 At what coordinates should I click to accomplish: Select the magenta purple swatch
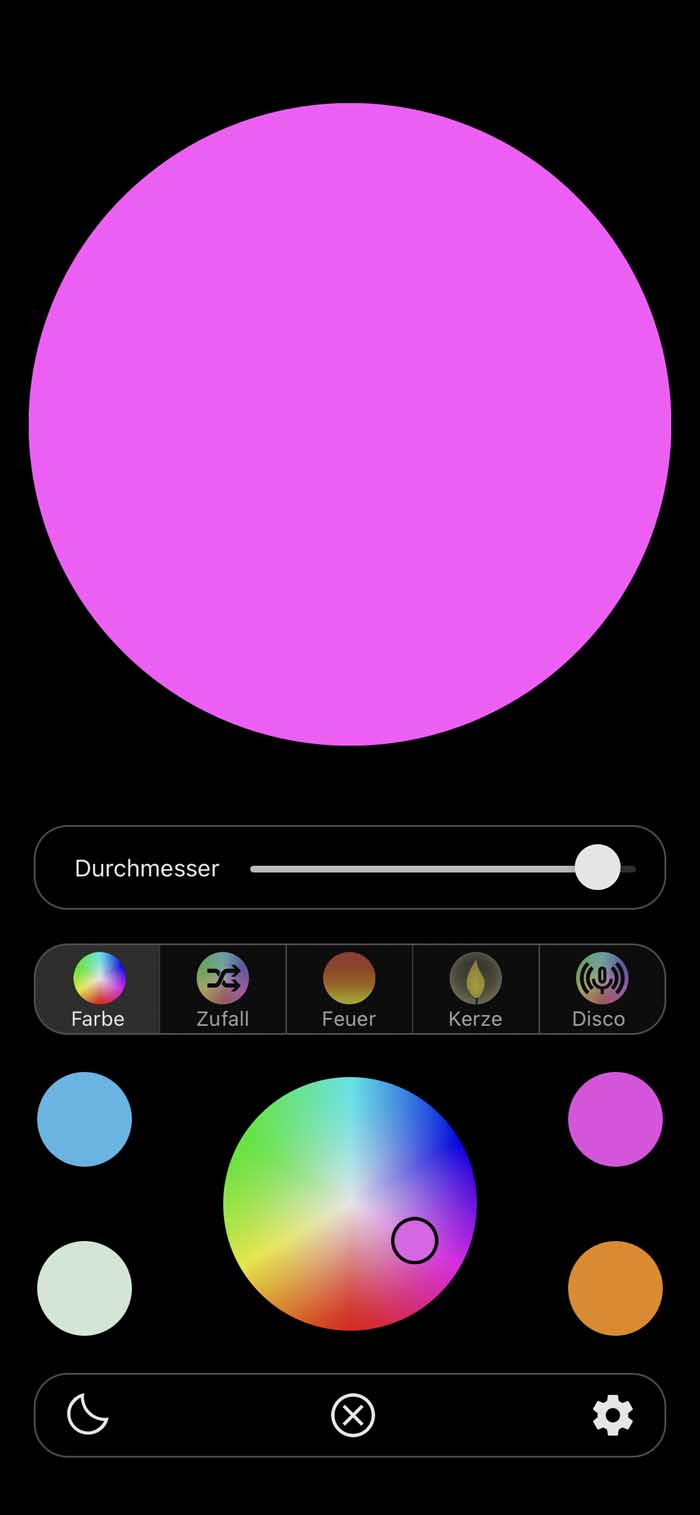point(615,1119)
